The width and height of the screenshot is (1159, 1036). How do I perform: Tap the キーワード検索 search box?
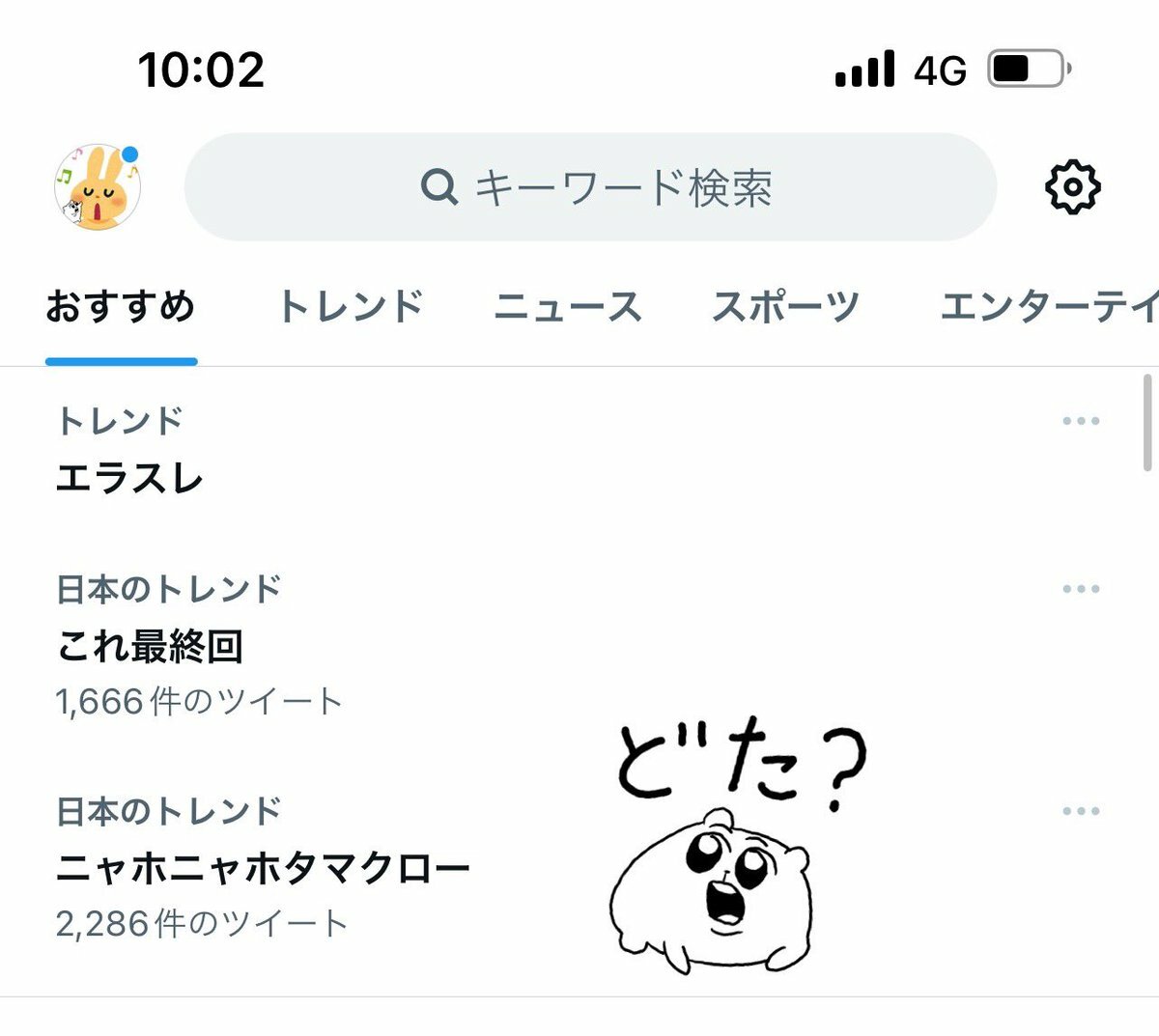tap(590, 187)
